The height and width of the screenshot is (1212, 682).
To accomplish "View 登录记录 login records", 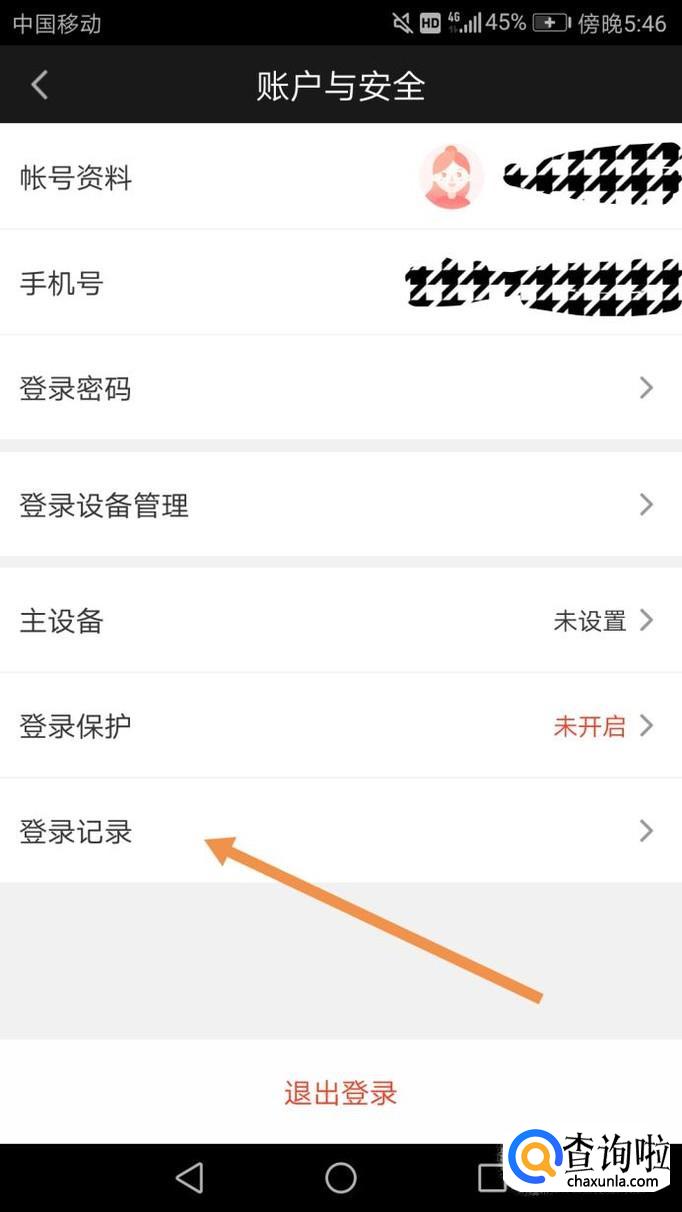I will (x=340, y=831).
